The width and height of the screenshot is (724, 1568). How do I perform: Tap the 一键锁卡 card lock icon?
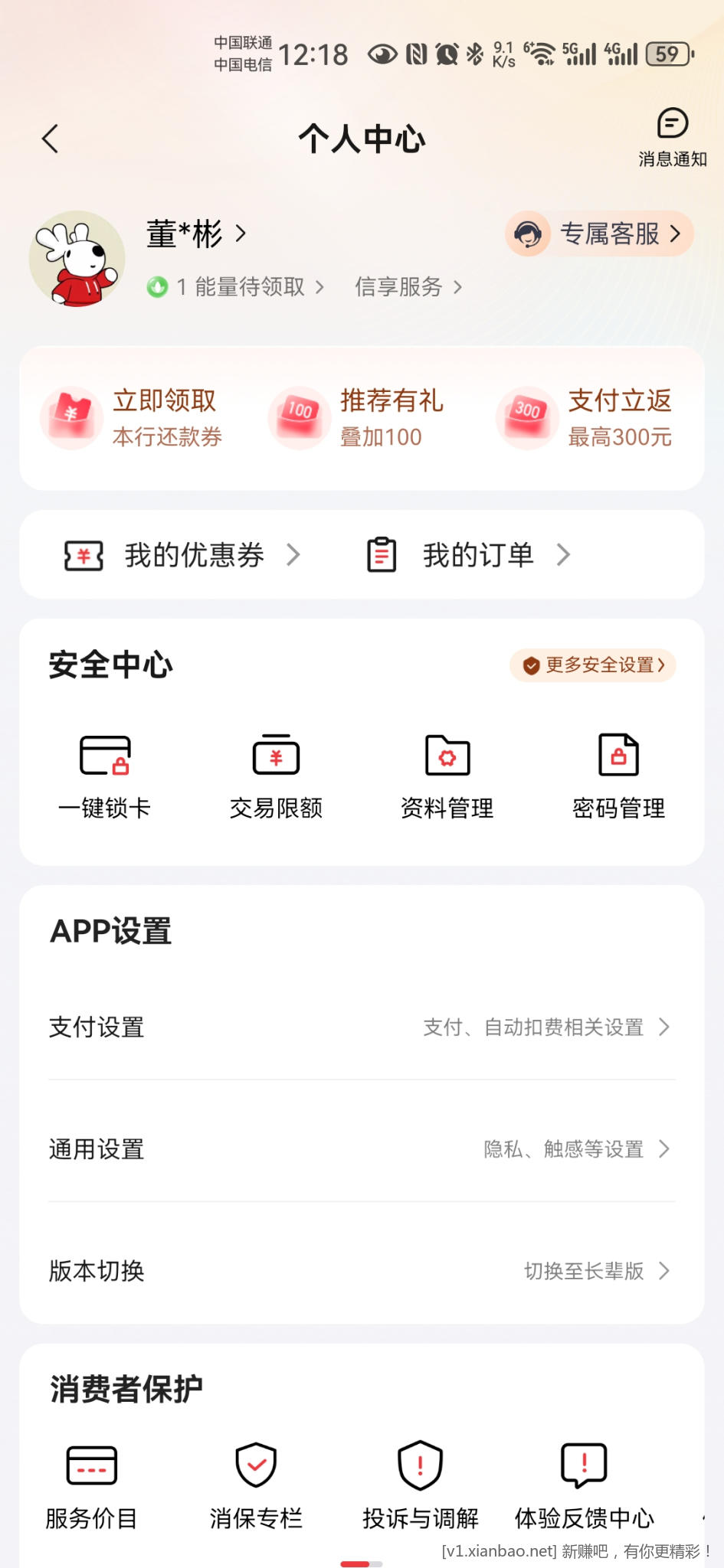pyautogui.click(x=106, y=758)
